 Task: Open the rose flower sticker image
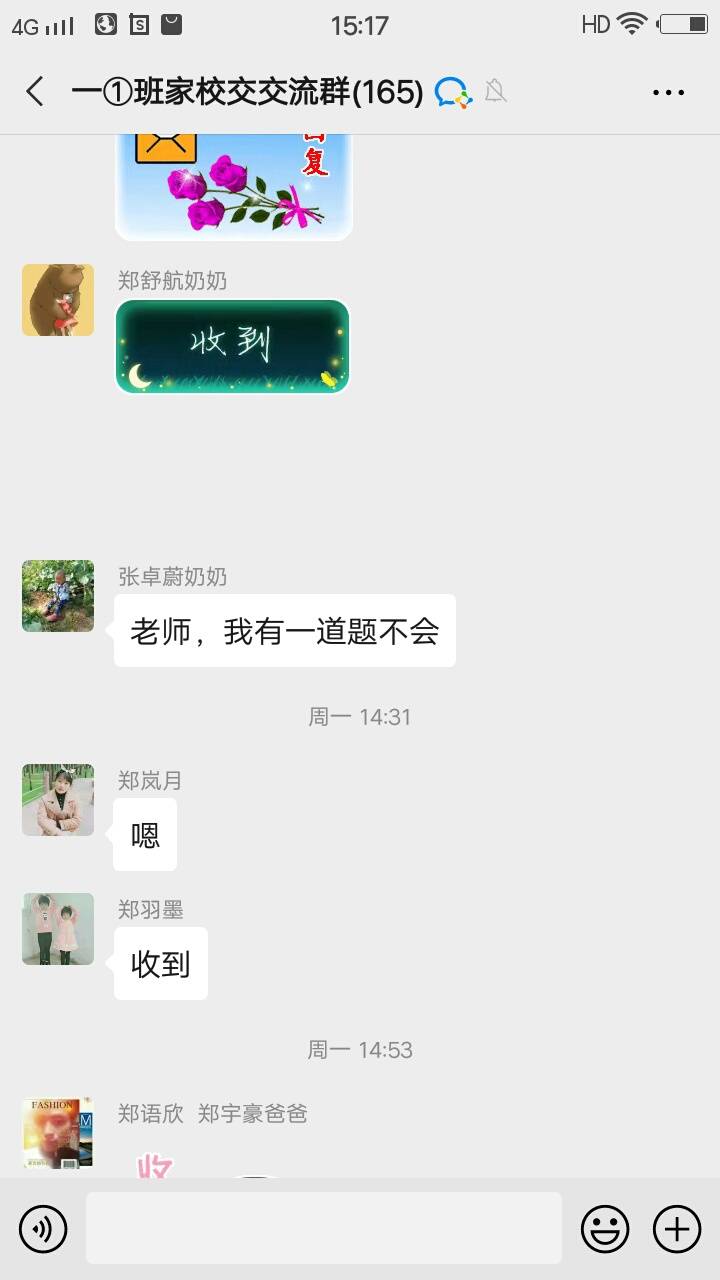(x=233, y=186)
